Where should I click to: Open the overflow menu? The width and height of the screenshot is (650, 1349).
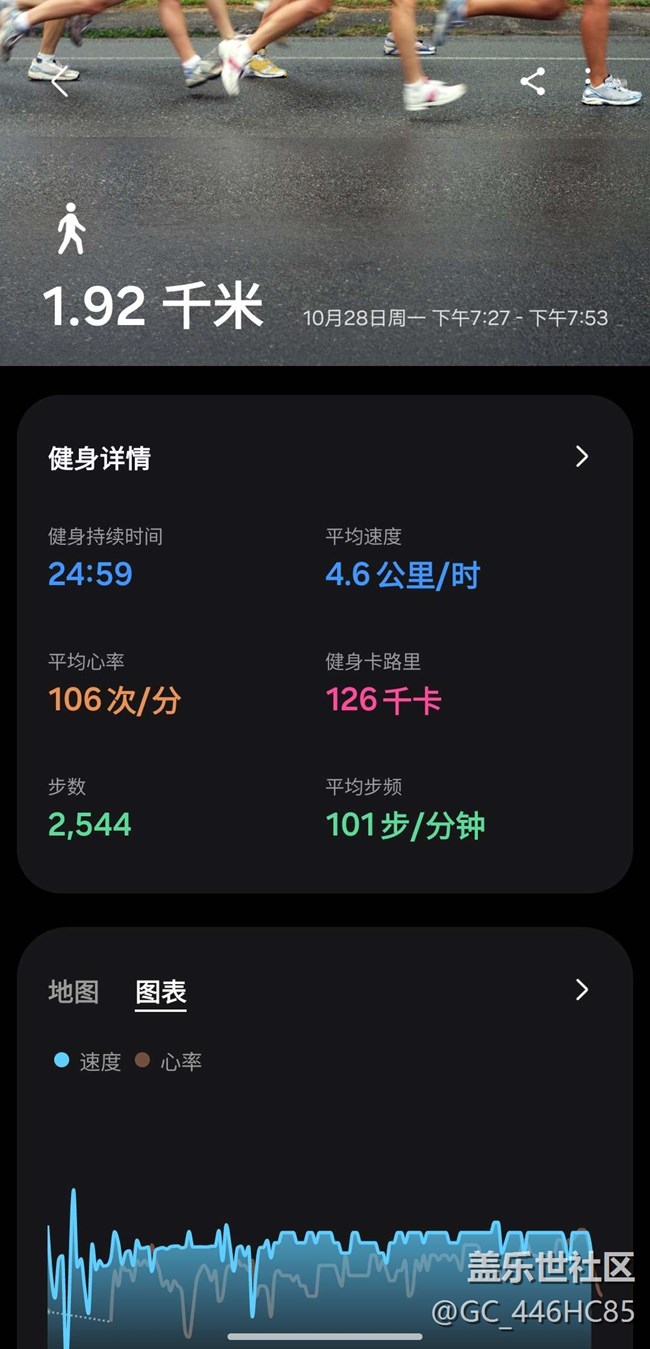tap(588, 82)
